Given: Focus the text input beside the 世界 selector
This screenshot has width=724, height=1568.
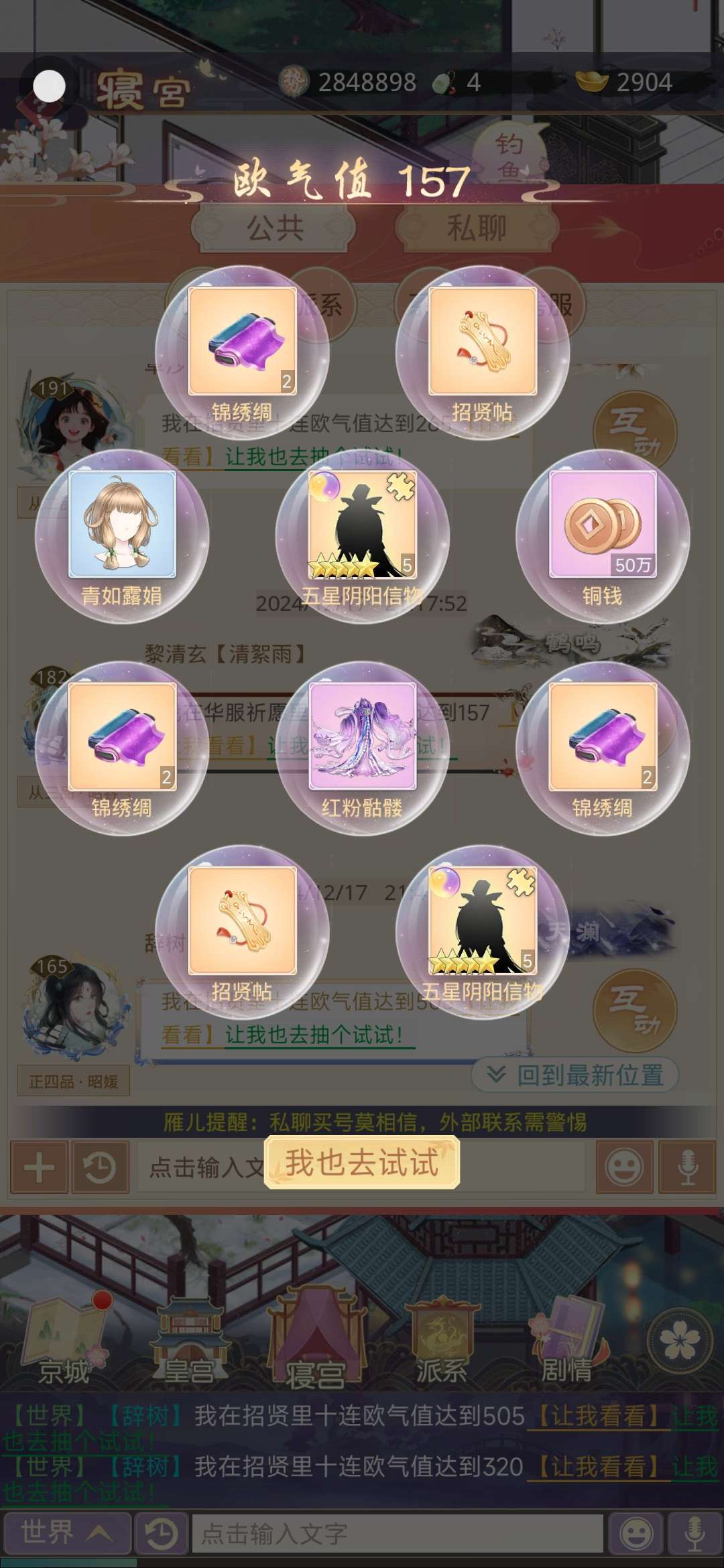Looking at the screenshot, I should (397, 1532).
